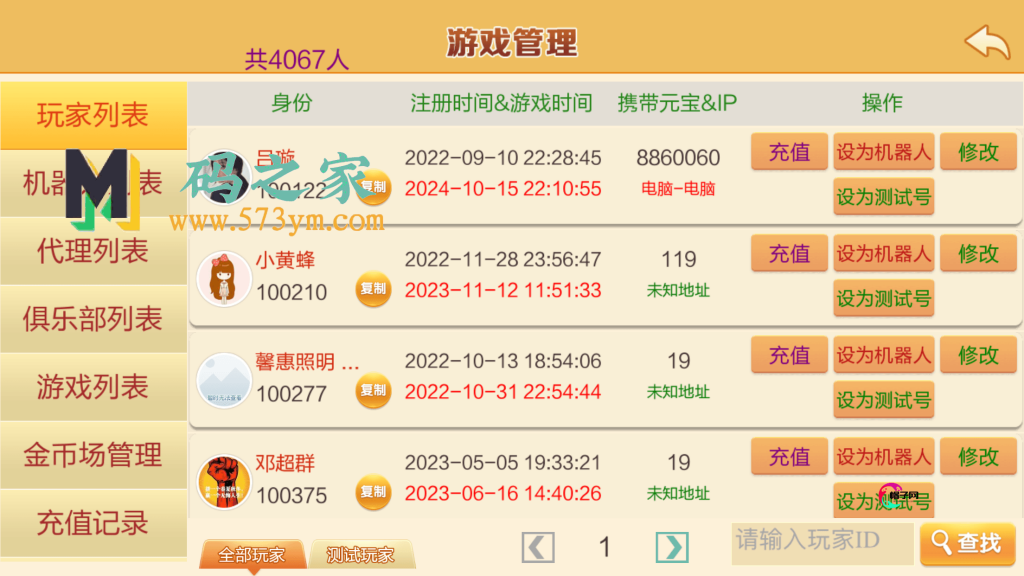The width and height of the screenshot is (1024, 576).
Task: Go to the previous page arrow
Action: [538, 547]
